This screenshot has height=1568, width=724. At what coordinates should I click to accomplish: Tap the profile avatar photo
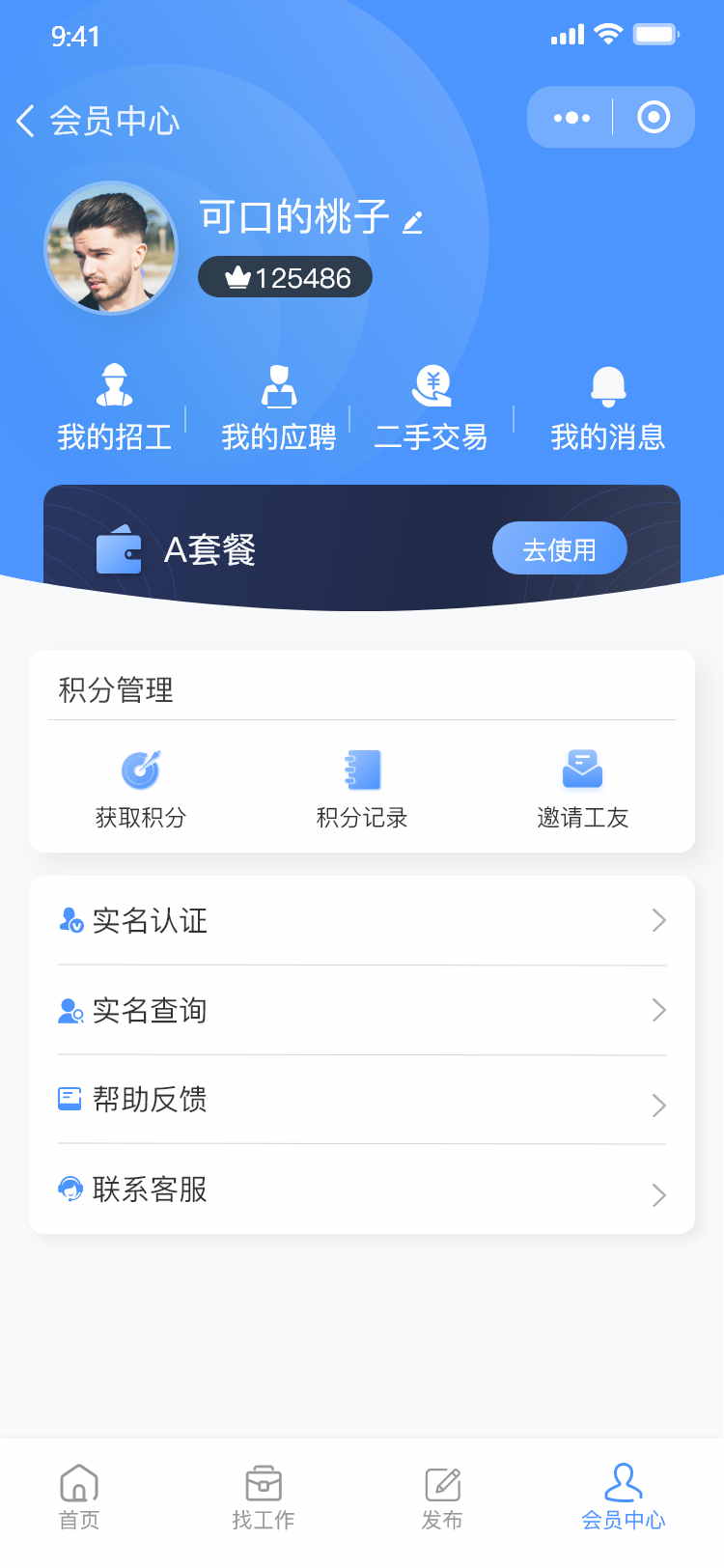coord(112,248)
